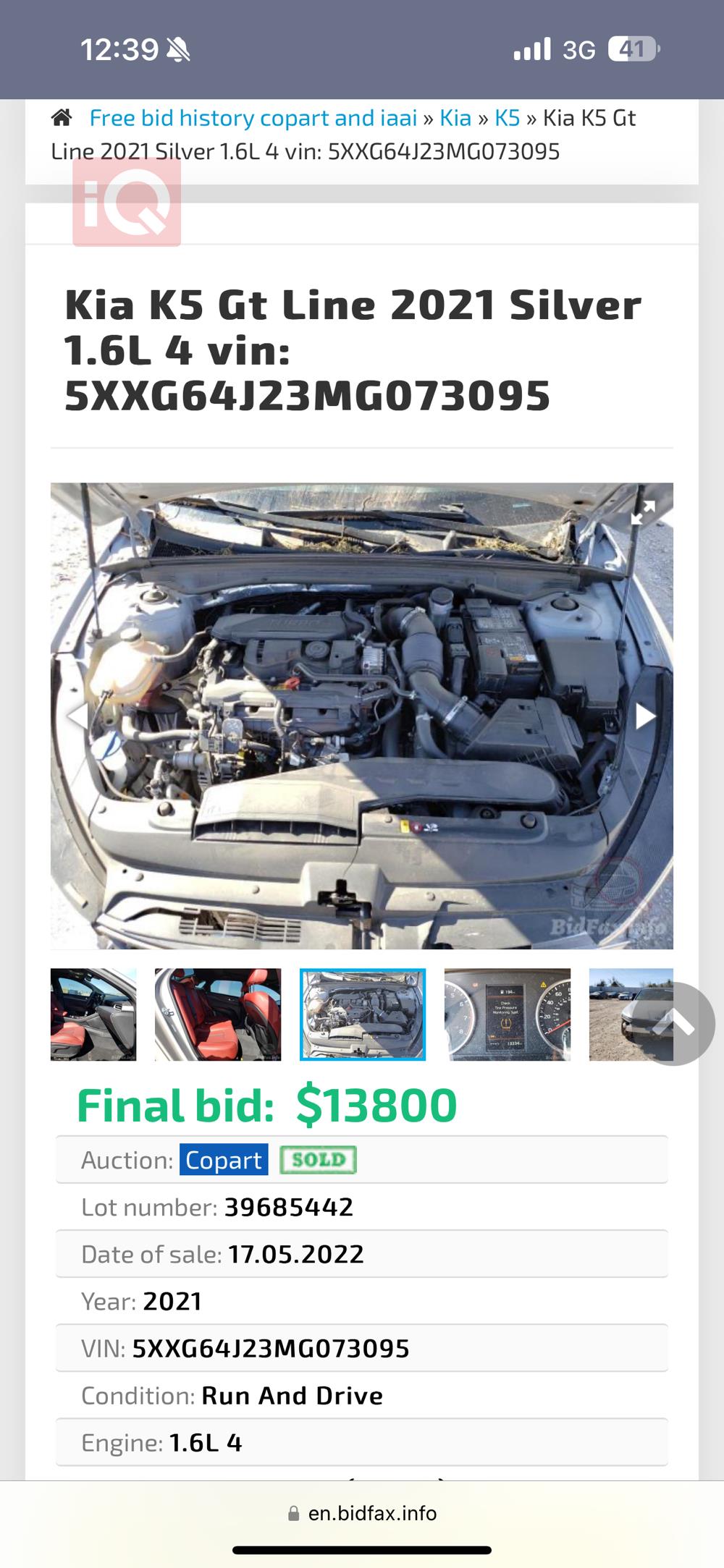Image resolution: width=724 pixels, height=1568 pixels.
Task: Select the car exterior thumbnail
Action: click(x=623, y=1014)
